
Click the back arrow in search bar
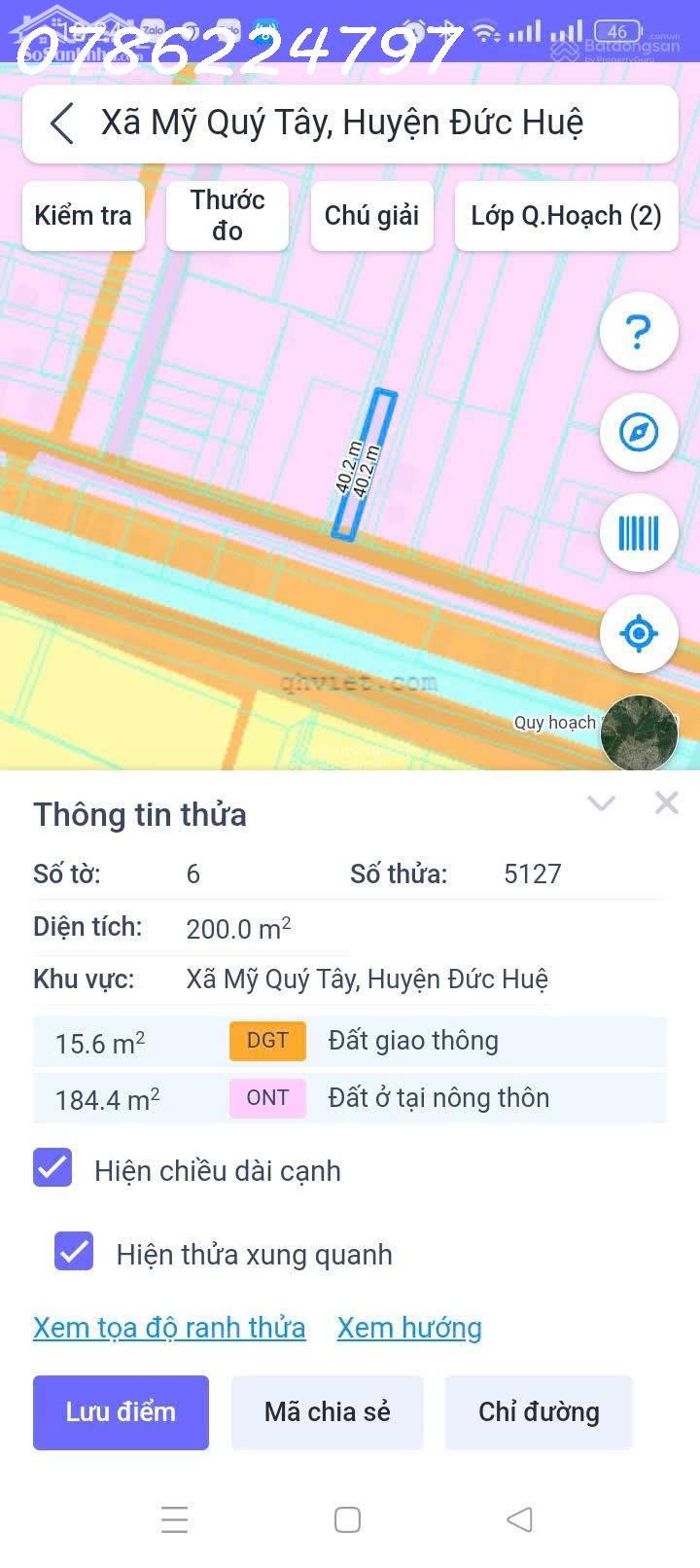coord(62,124)
